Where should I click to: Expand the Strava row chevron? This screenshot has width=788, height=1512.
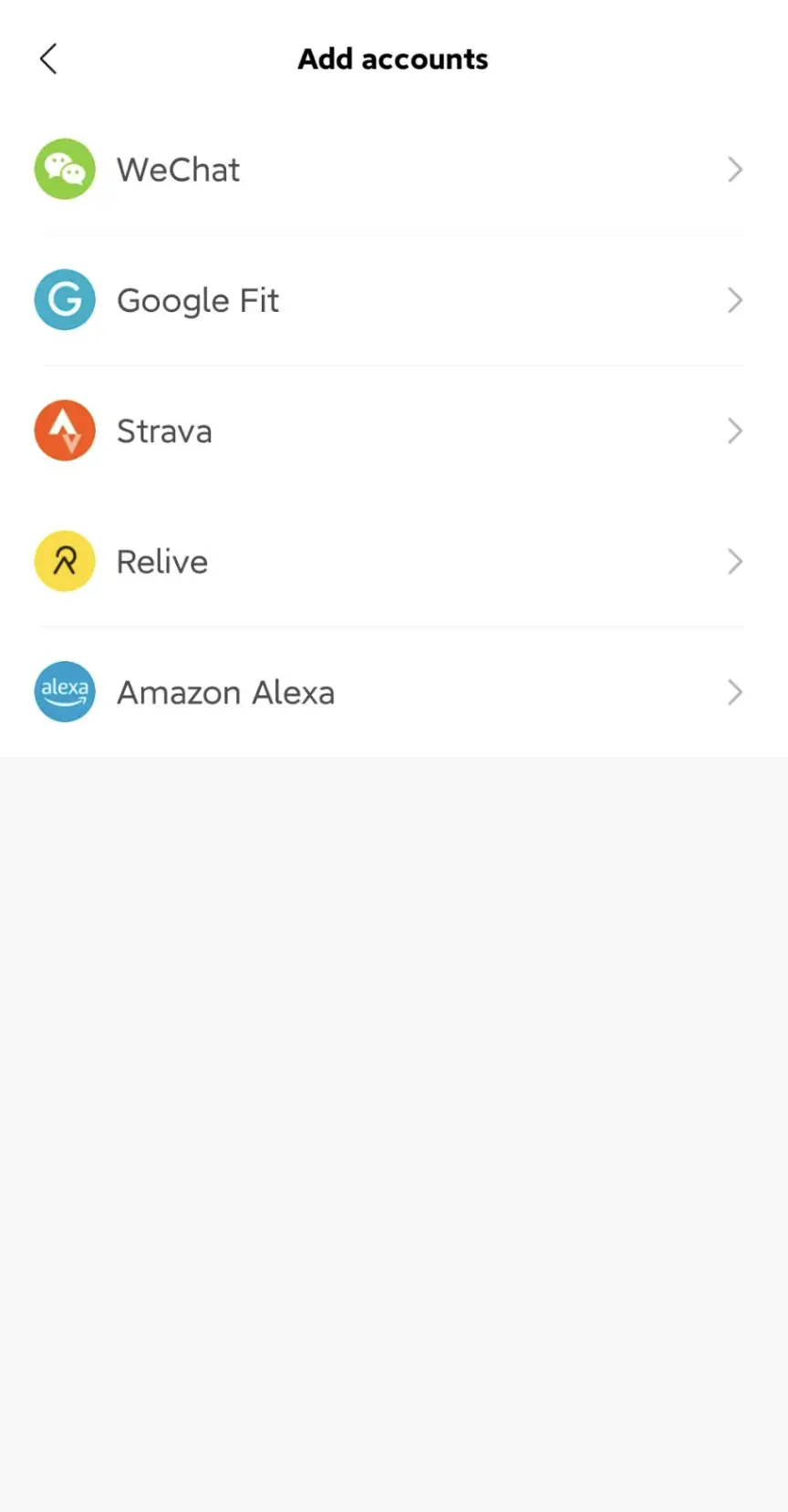point(735,430)
